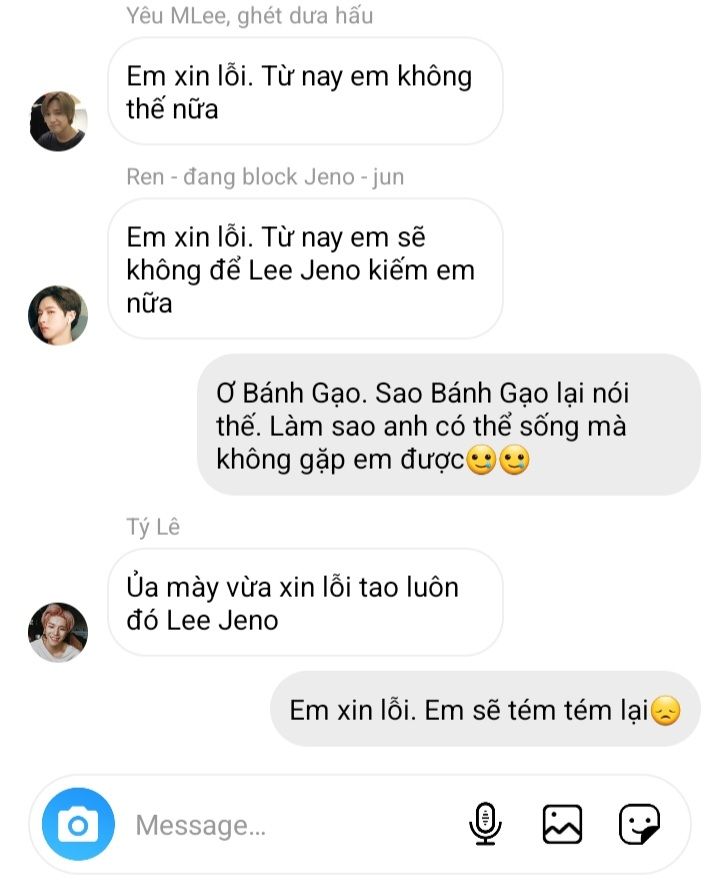Viewport: 720px width, 888px height.
Task: View profile photo of Yêu MLee, ghét dưa hấu
Action: [58, 121]
